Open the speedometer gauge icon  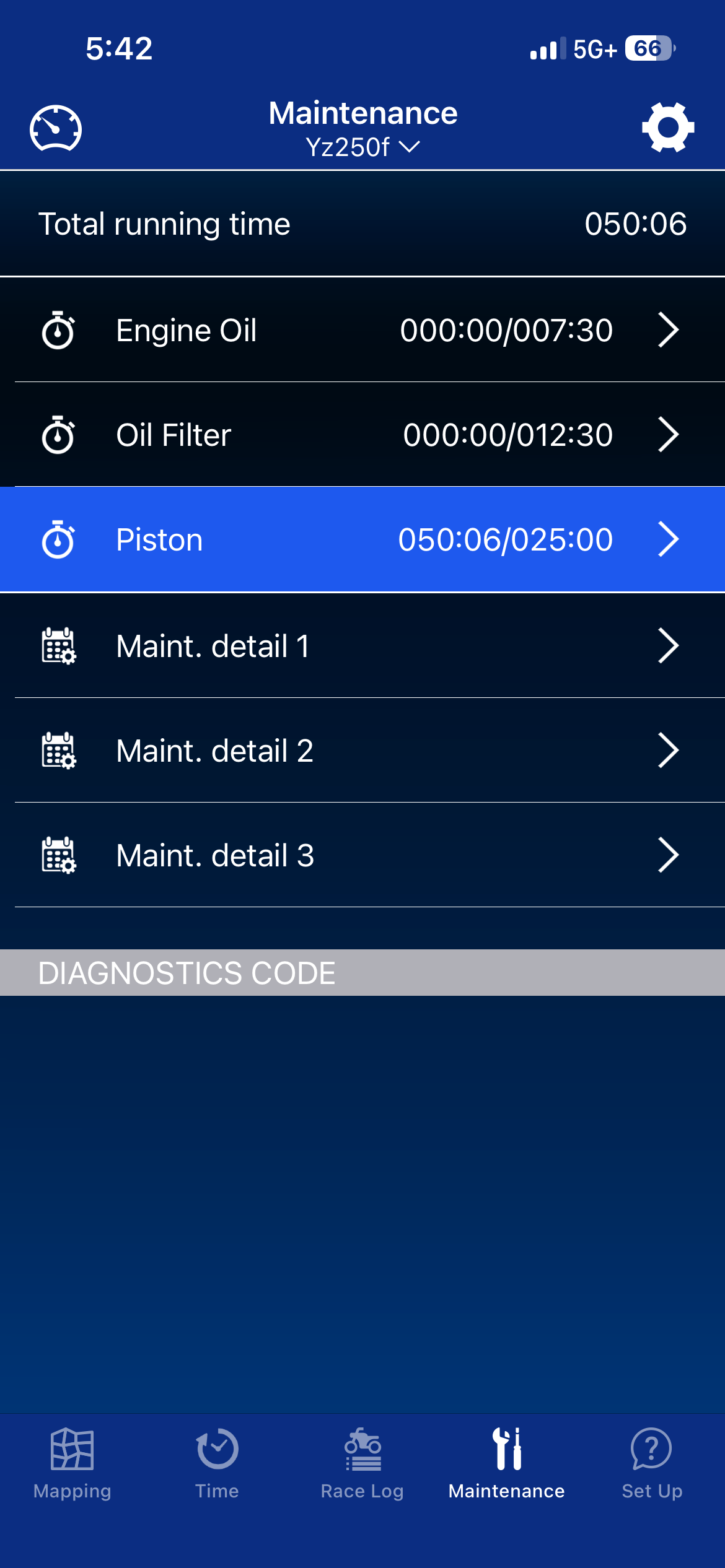[x=56, y=128]
